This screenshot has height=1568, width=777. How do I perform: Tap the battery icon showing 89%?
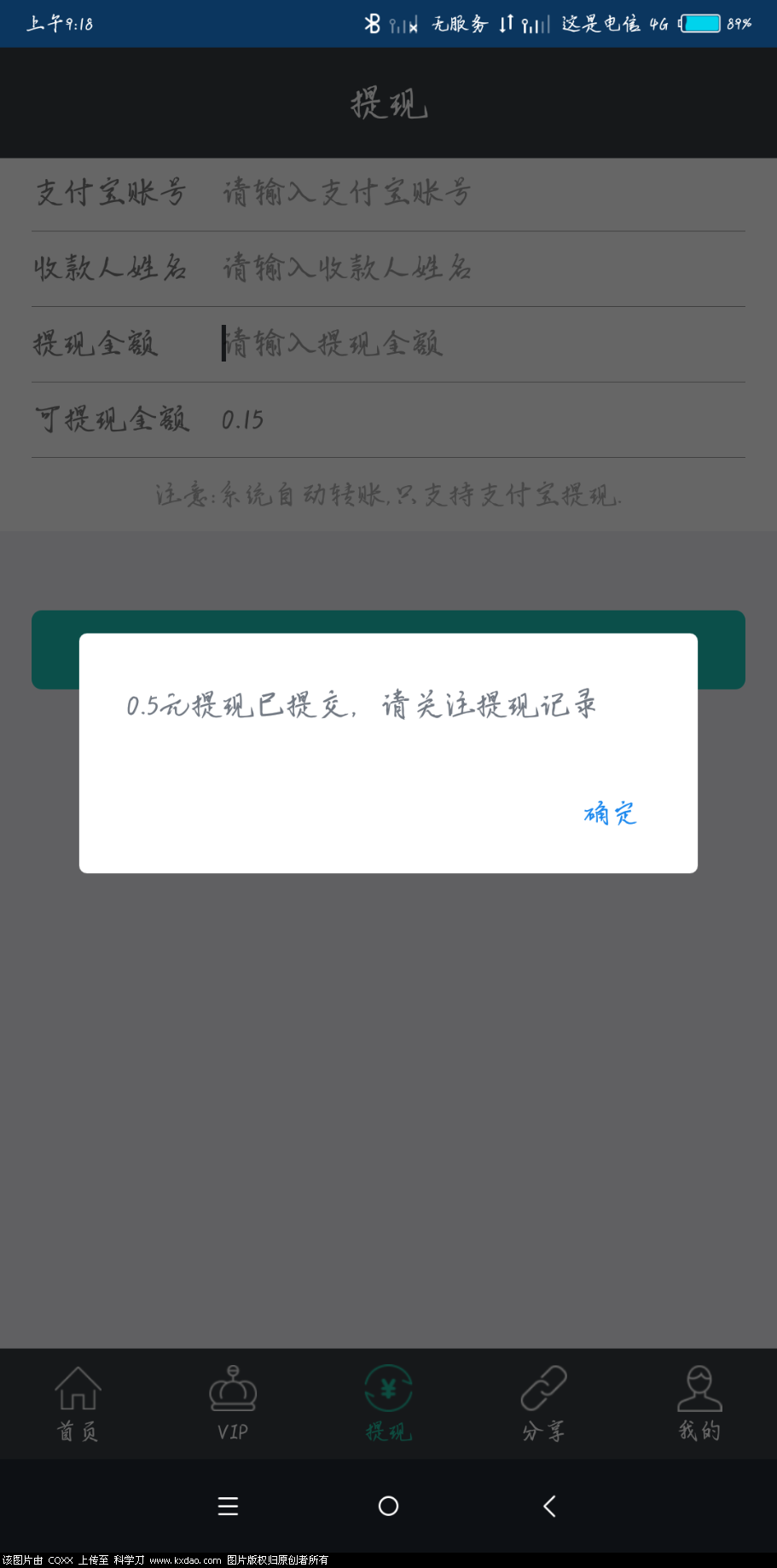(x=701, y=23)
